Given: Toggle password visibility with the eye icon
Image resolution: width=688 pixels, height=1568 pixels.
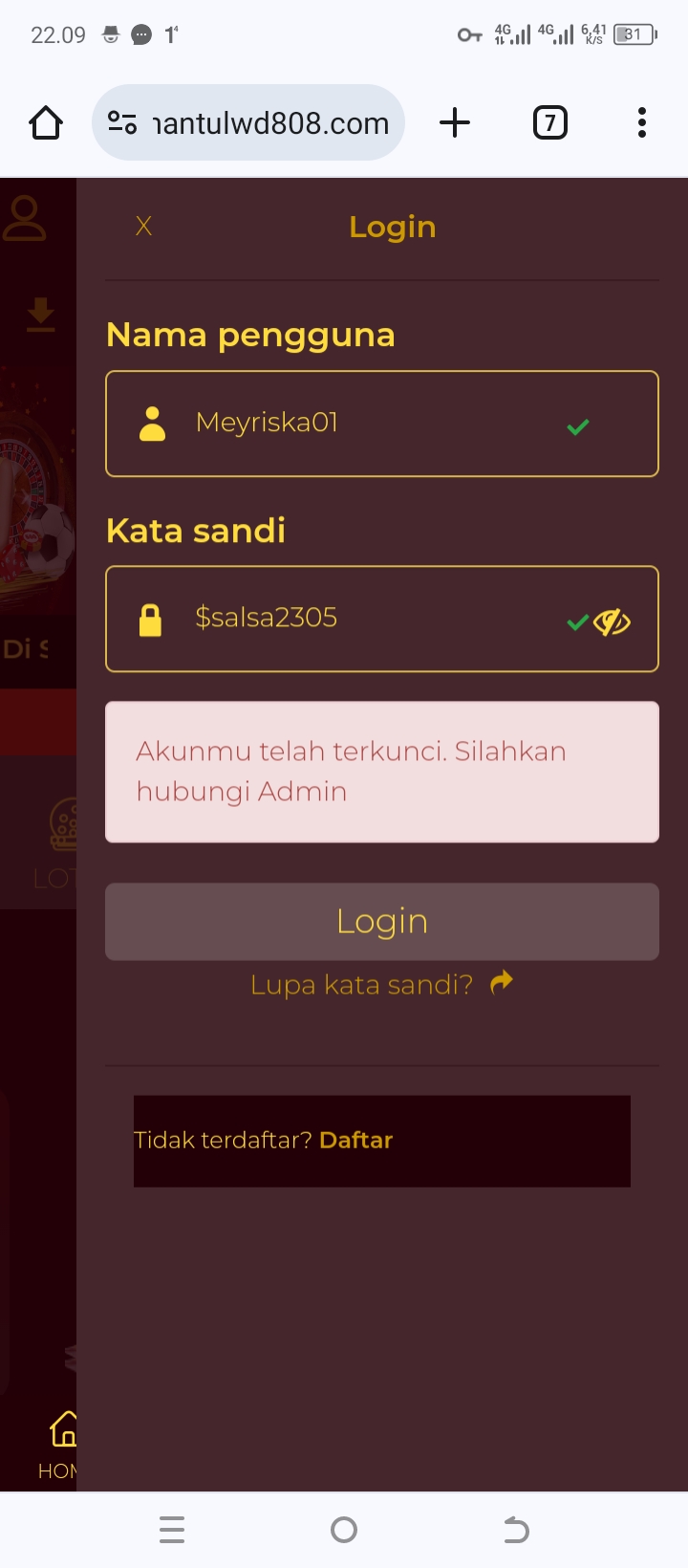Looking at the screenshot, I should 613,622.
